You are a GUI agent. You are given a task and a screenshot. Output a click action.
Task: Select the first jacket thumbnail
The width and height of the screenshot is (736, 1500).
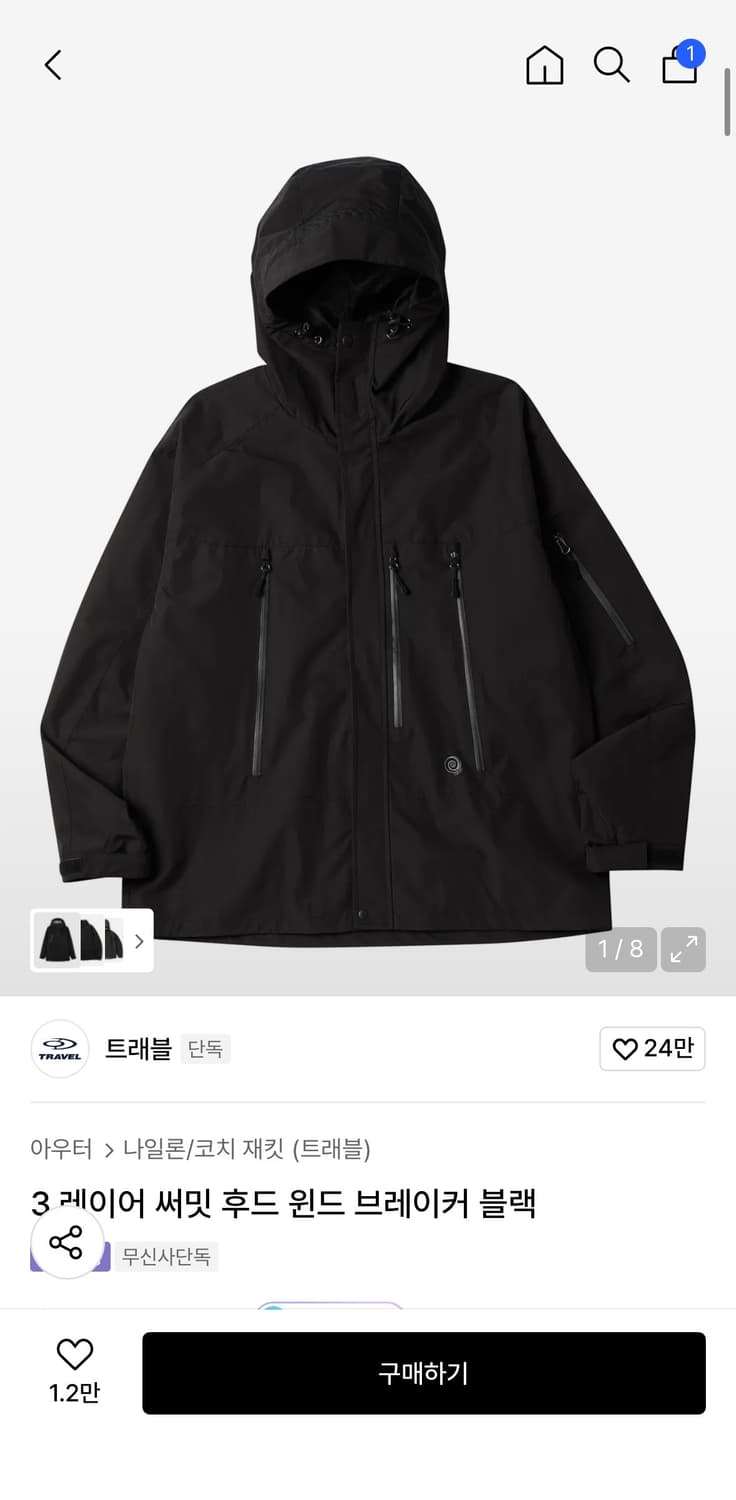59,941
